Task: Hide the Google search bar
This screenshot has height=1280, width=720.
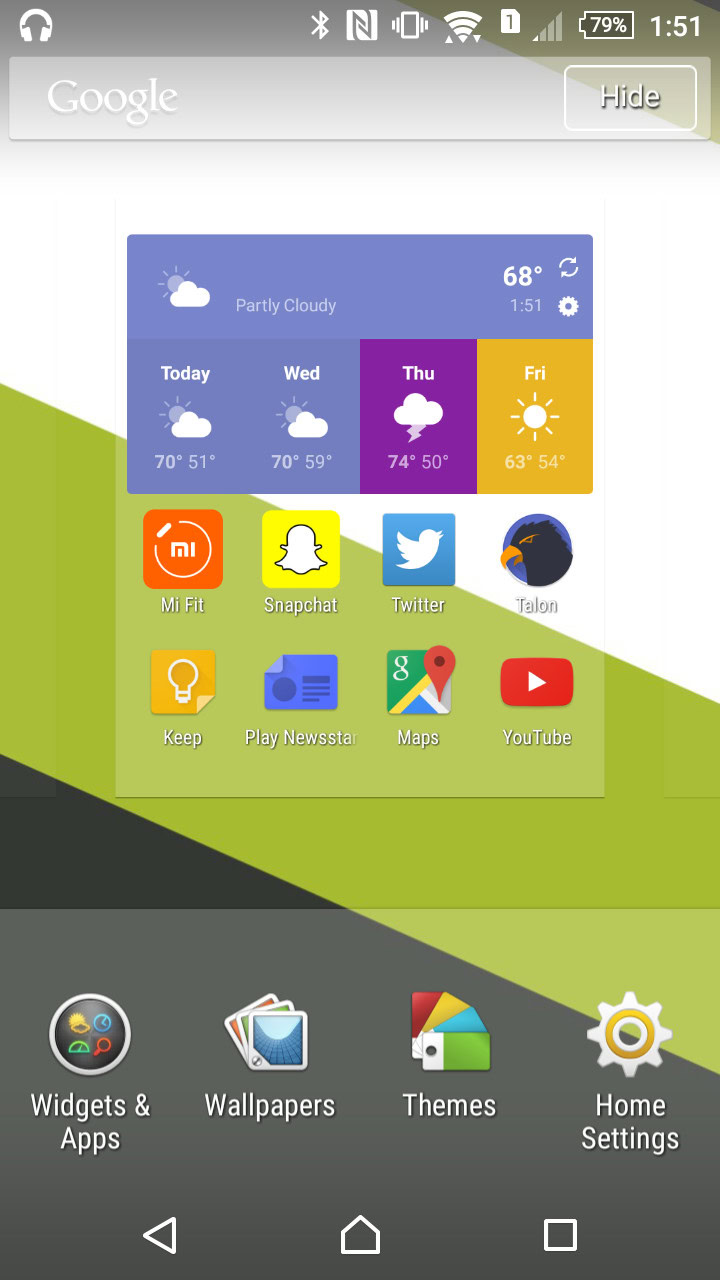Action: [x=629, y=97]
